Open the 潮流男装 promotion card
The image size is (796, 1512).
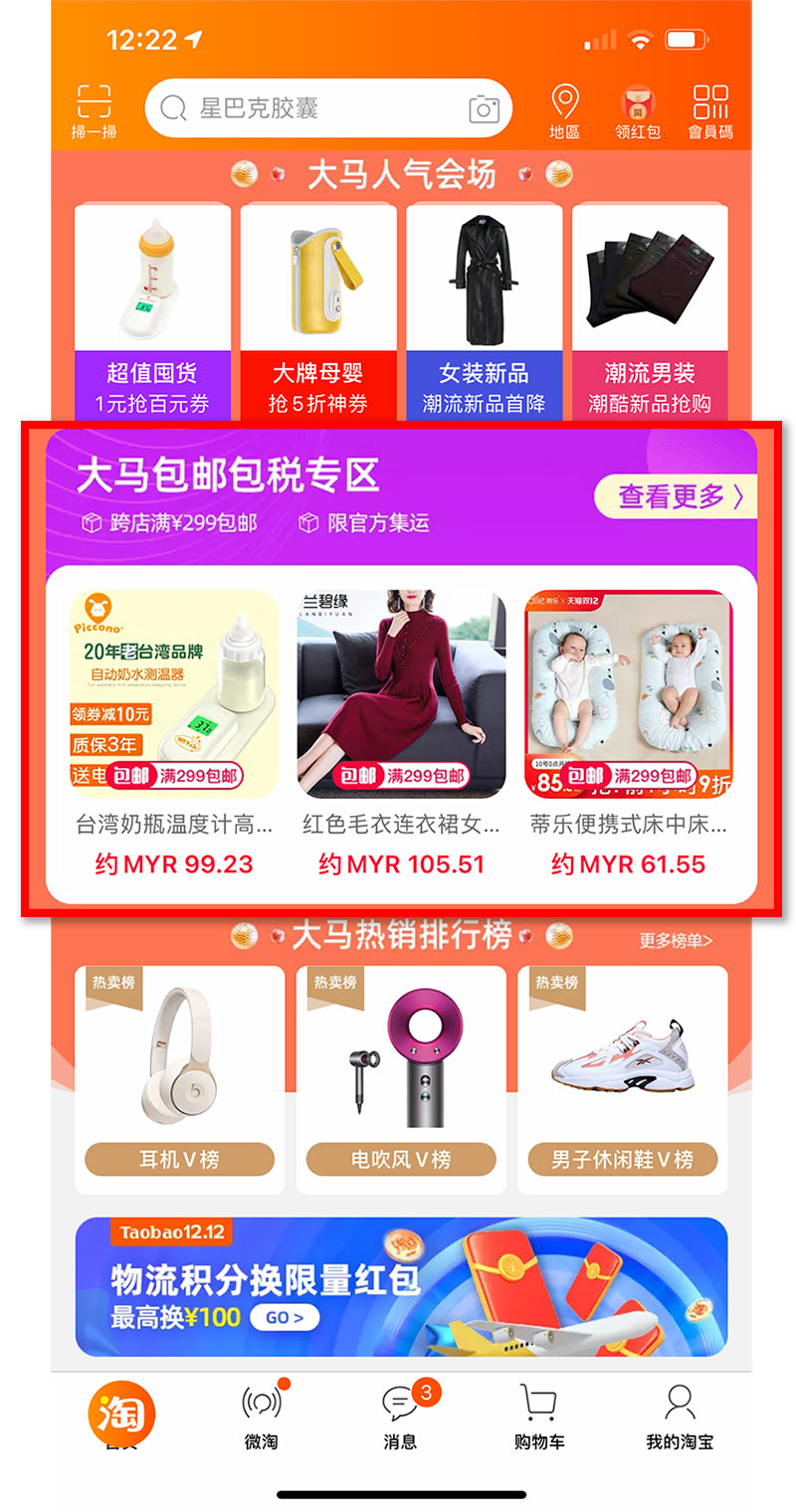pyautogui.click(x=650, y=310)
